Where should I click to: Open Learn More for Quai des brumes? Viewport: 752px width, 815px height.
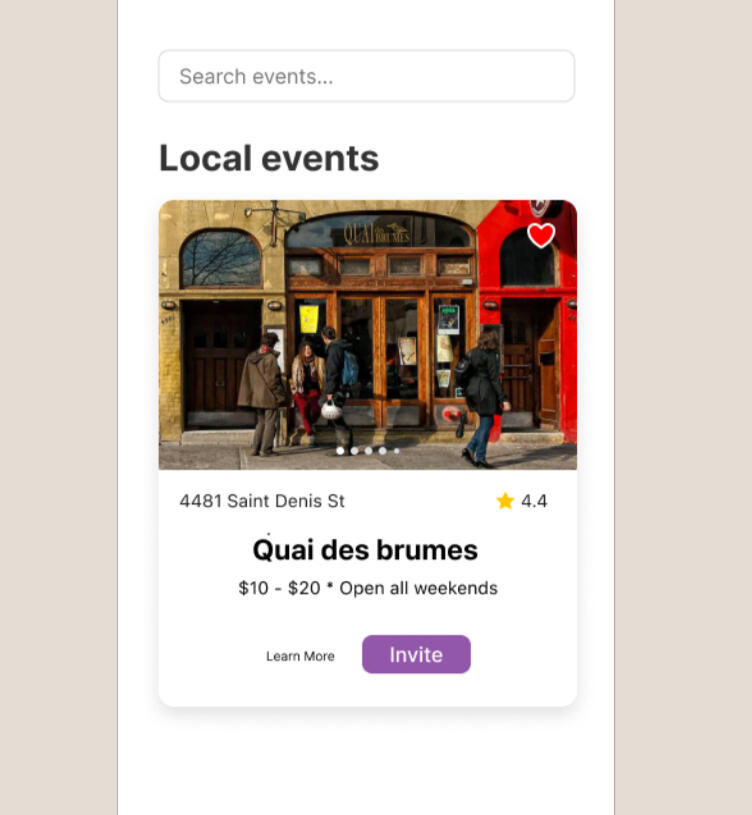[x=300, y=656]
